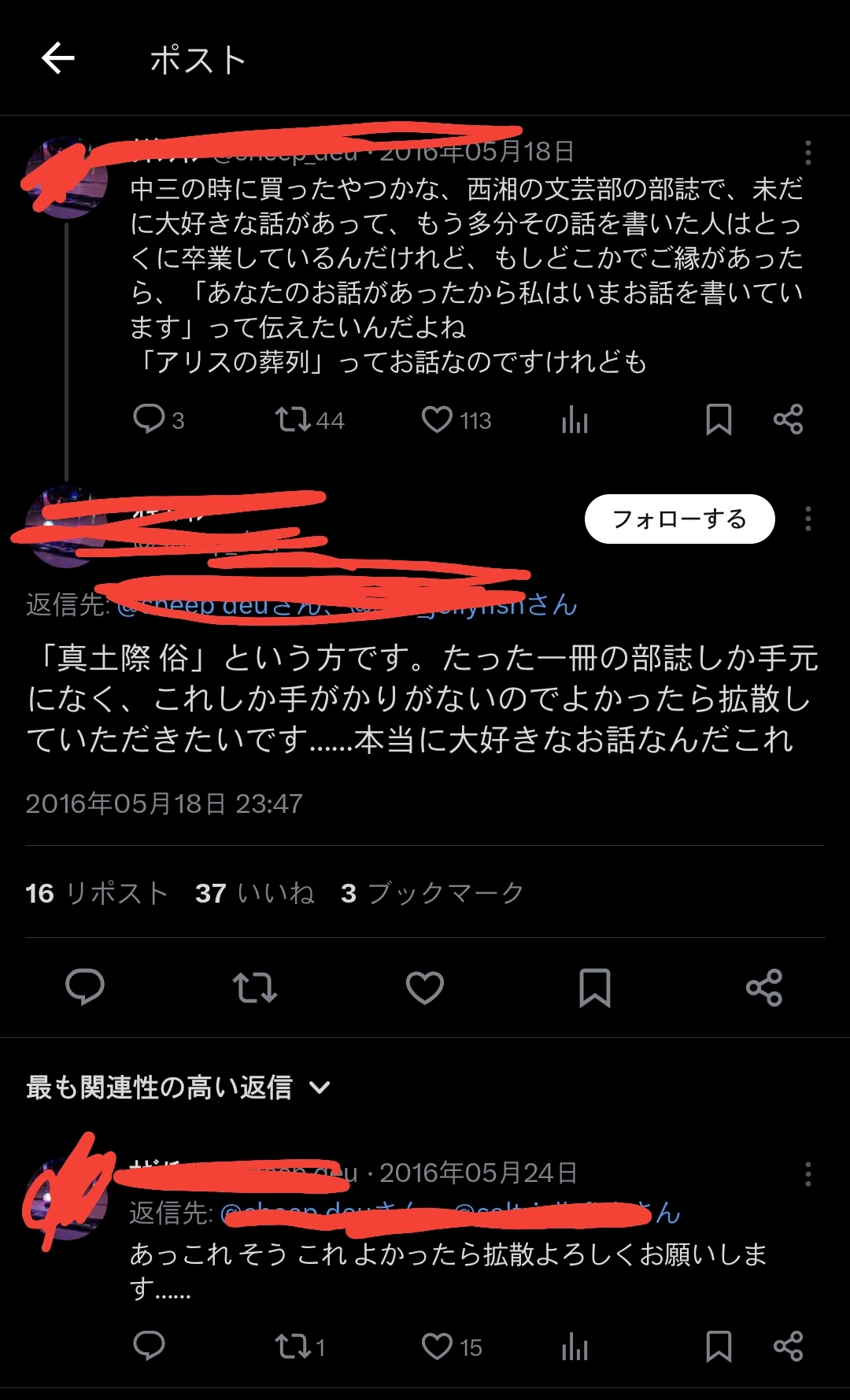850x1400 pixels.
Task: Go back using the arrow
Action: pyautogui.click(x=57, y=58)
